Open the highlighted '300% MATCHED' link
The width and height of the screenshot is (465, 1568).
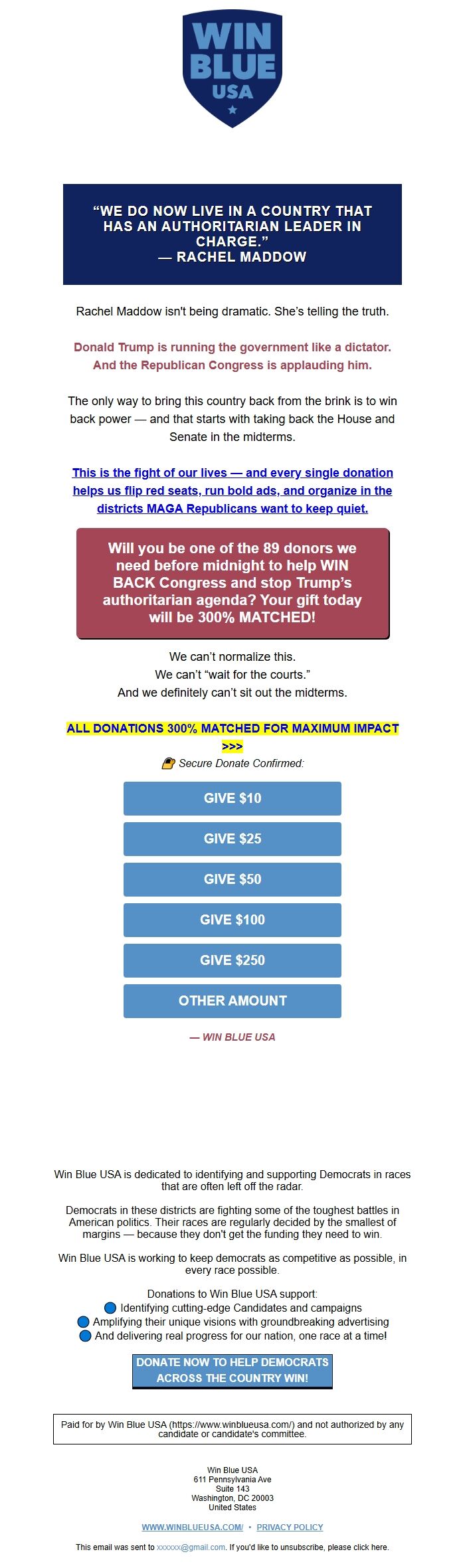pyautogui.click(x=232, y=729)
